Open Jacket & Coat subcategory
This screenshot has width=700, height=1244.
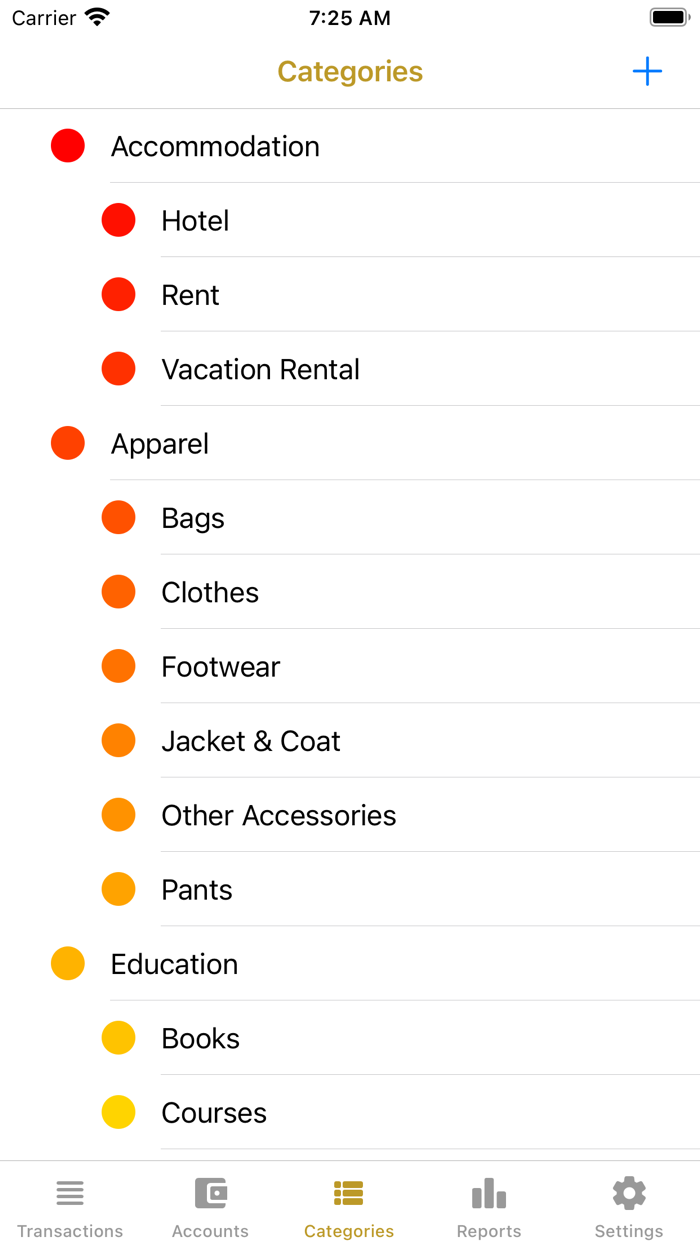click(251, 741)
